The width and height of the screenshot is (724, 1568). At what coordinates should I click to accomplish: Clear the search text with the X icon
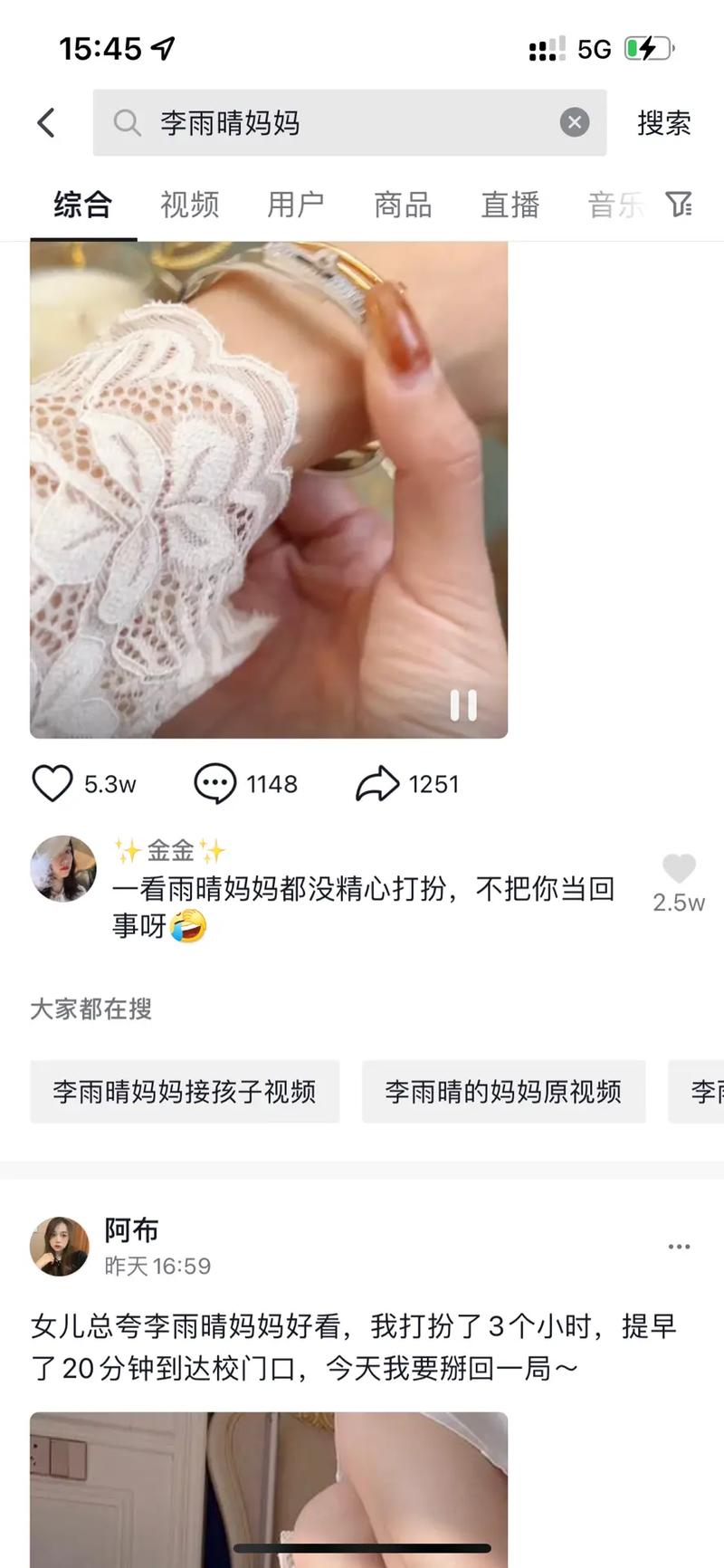click(574, 122)
